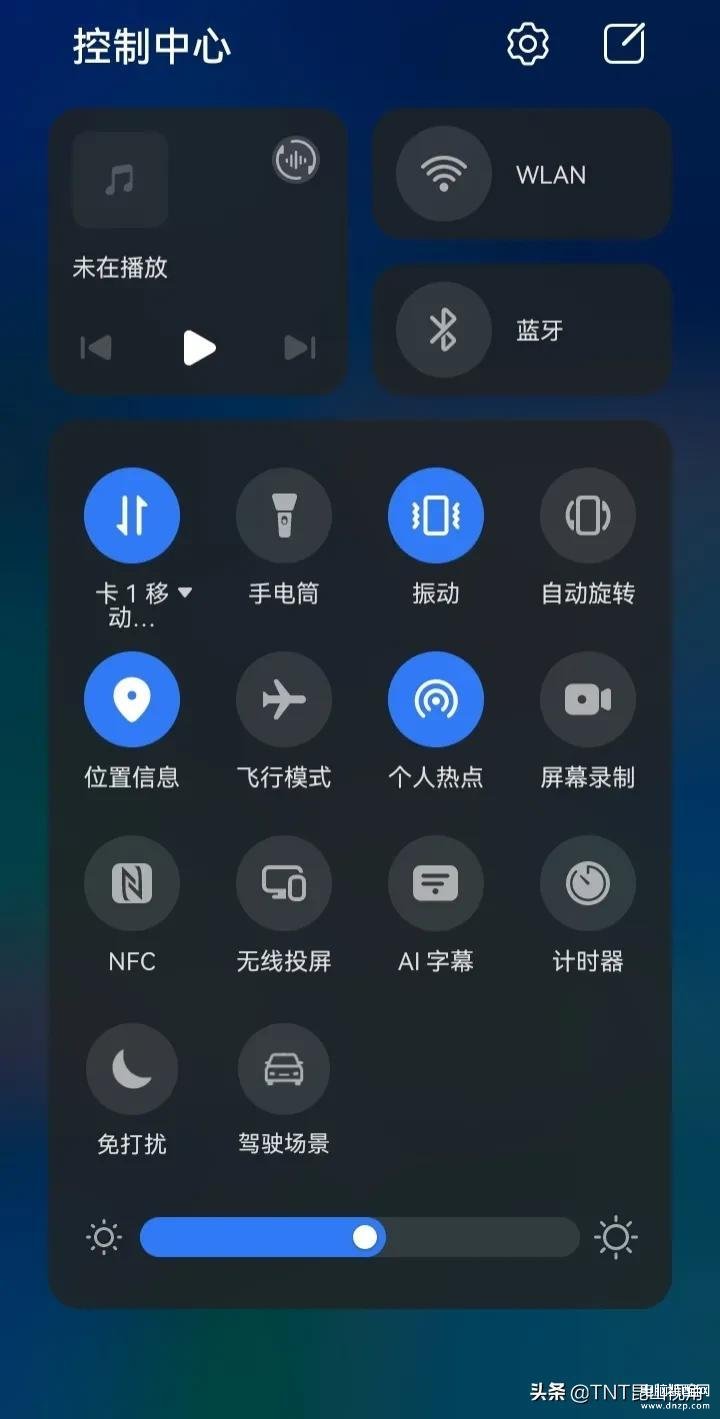720x1419 pixels.
Task: Start 屏幕录制 screen recording
Action: (588, 700)
